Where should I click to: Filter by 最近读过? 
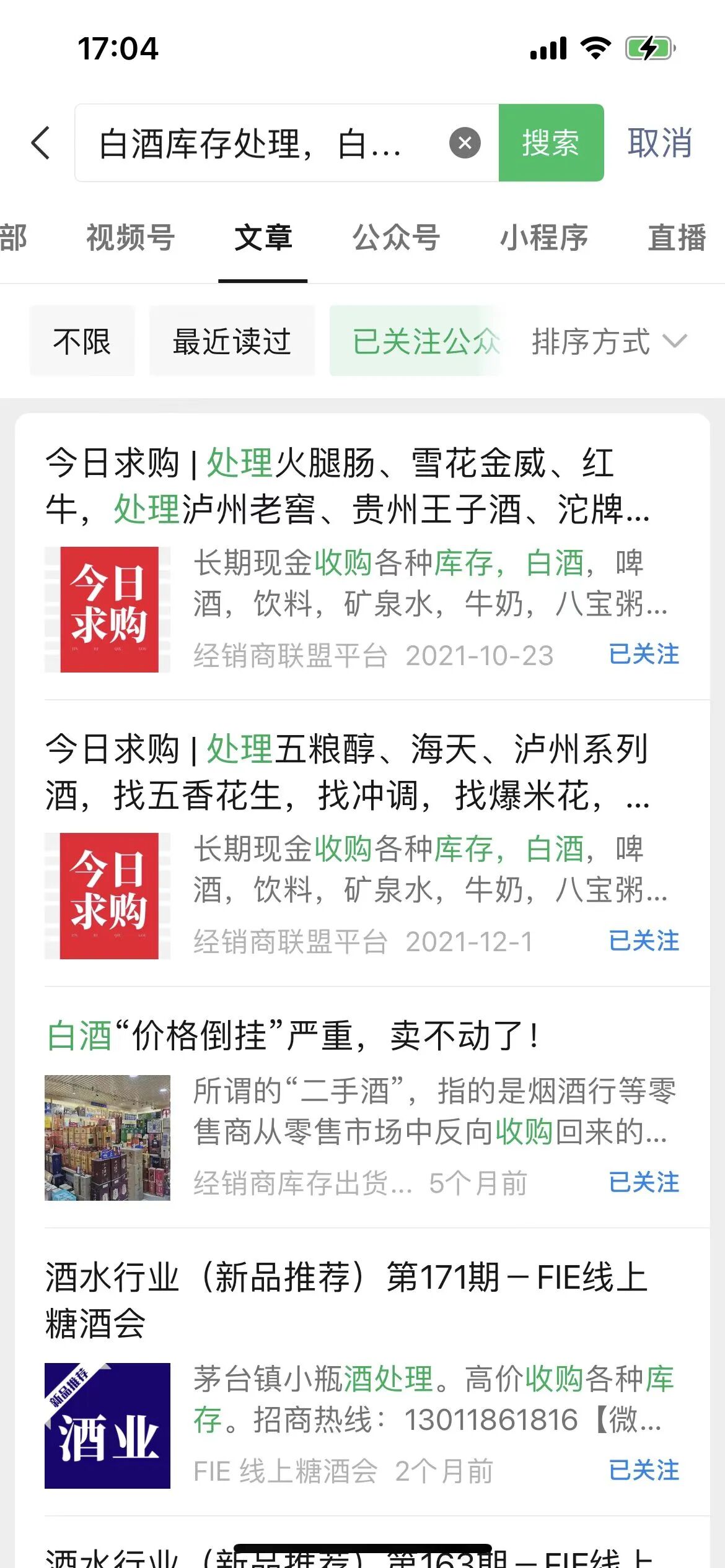coord(232,341)
